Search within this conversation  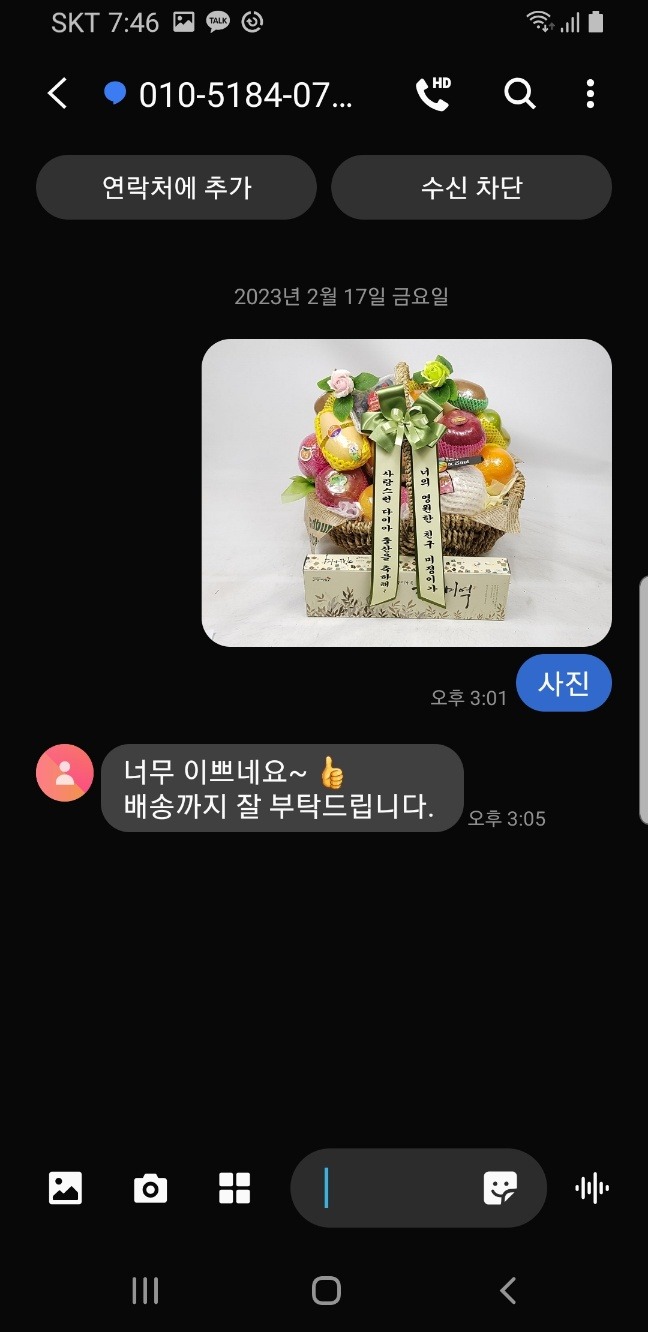coord(519,94)
